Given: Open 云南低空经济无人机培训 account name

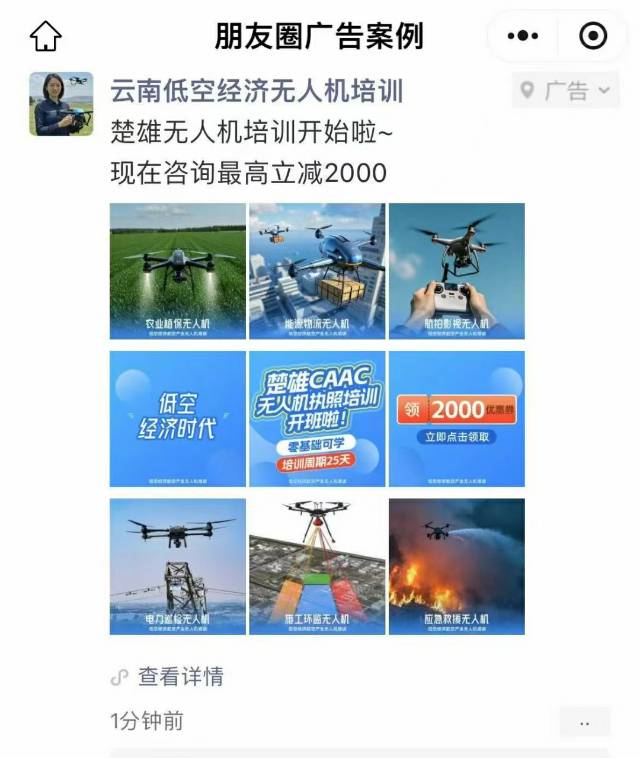Looking at the screenshot, I should (256, 92).
